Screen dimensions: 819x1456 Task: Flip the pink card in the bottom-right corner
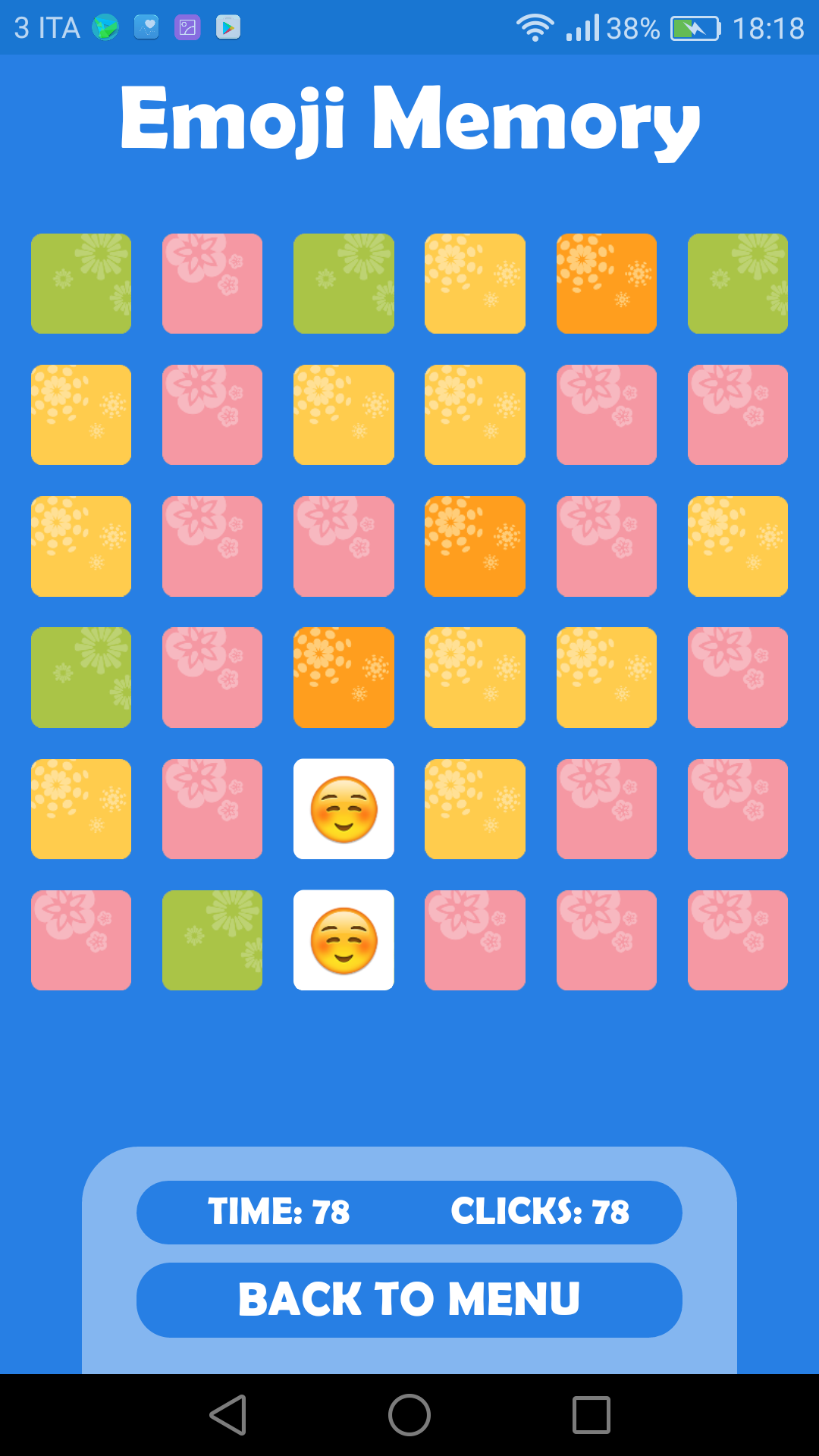coord(738,940)
